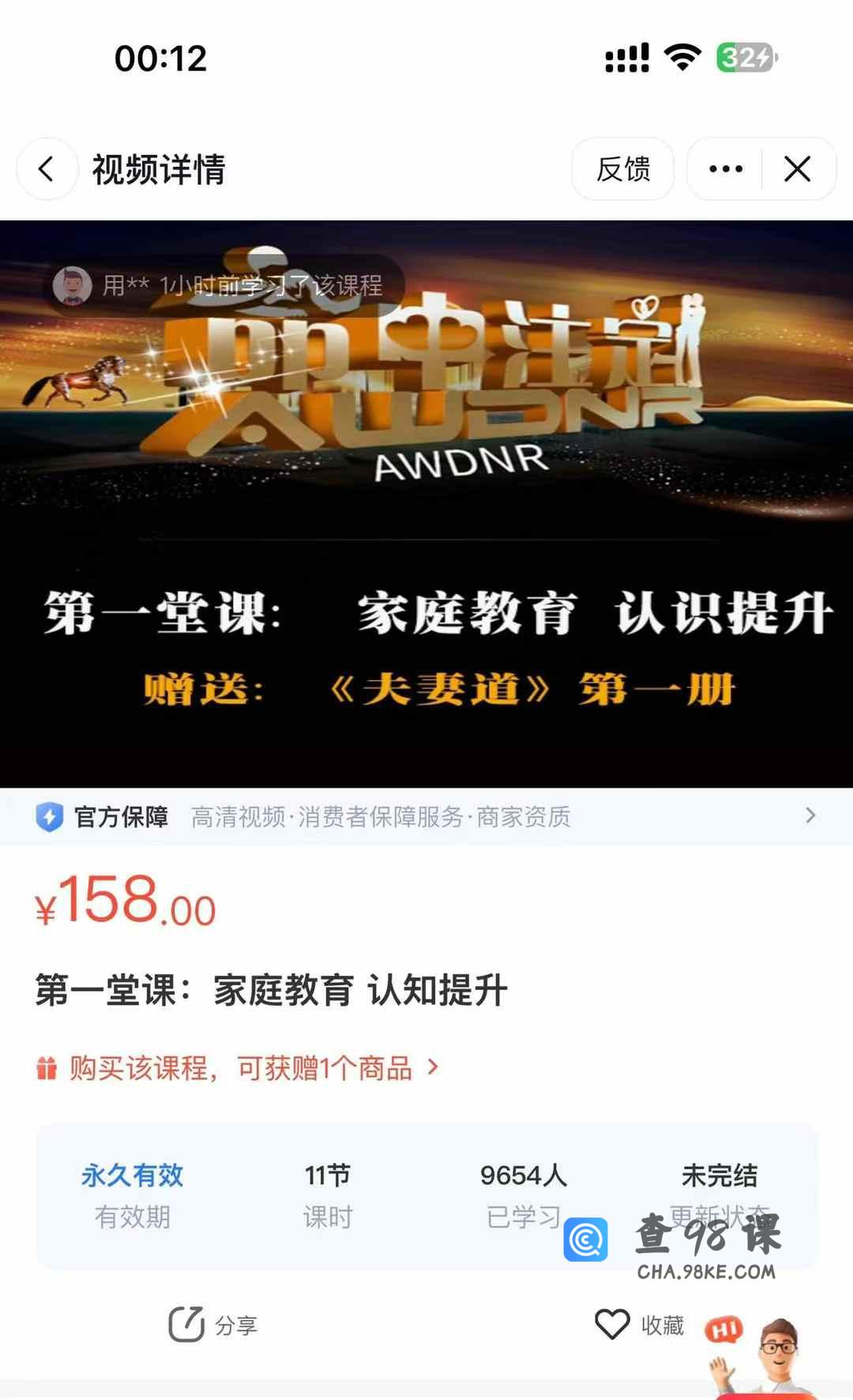Screen dimensions: 853x1400
Task: Open the 官方保障 guarantee details row
Action: (x=426, y=816)
